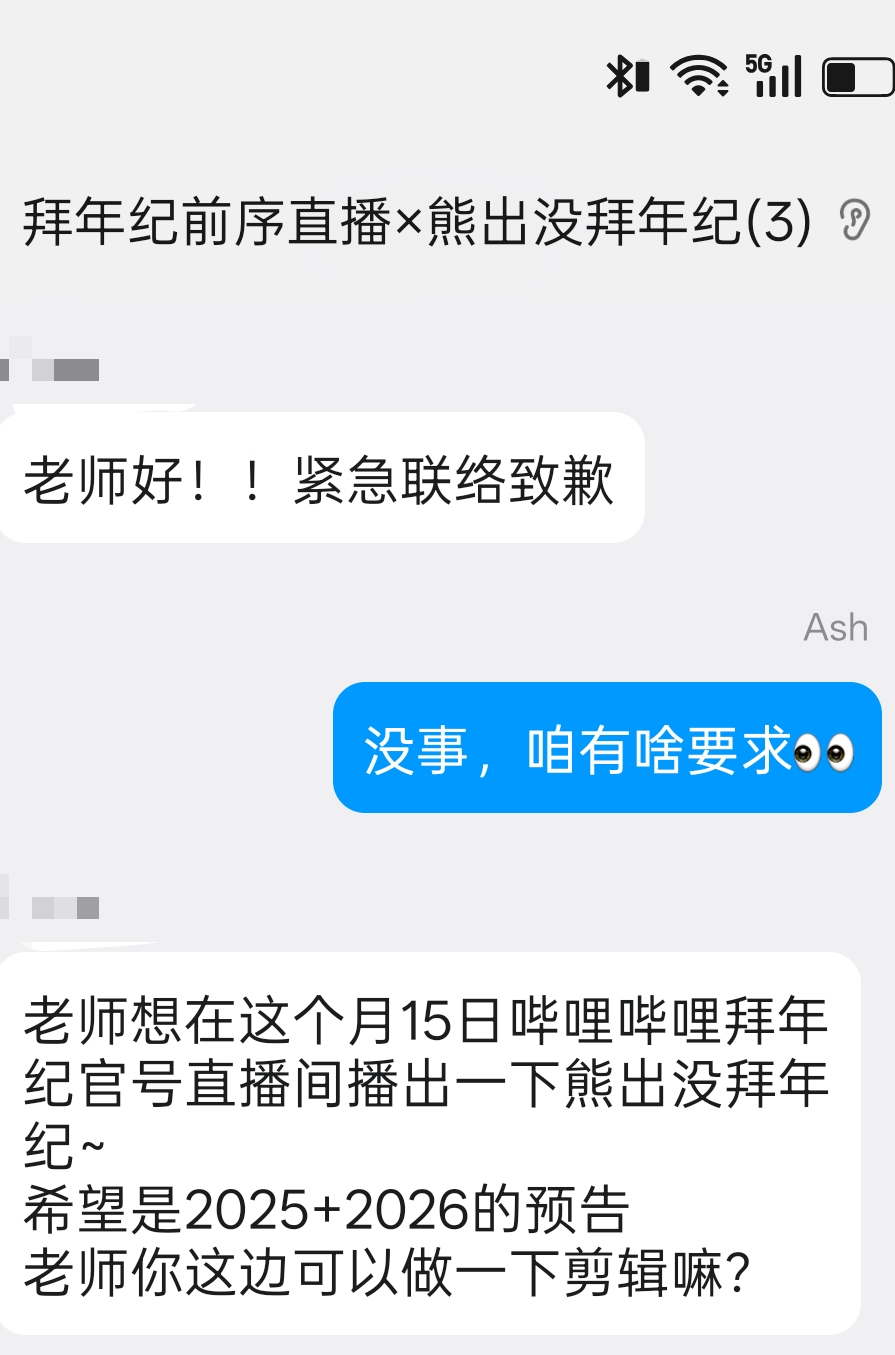Select the long message about 哔哩哔哩拜年纪 broadcast

[x=430, y=1130]
